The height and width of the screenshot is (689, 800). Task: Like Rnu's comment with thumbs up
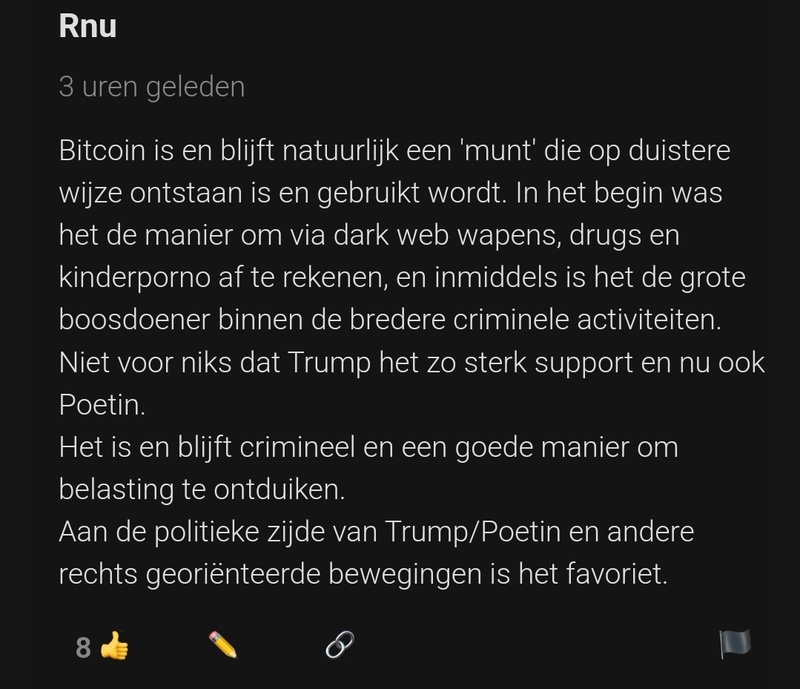[113, 646]
